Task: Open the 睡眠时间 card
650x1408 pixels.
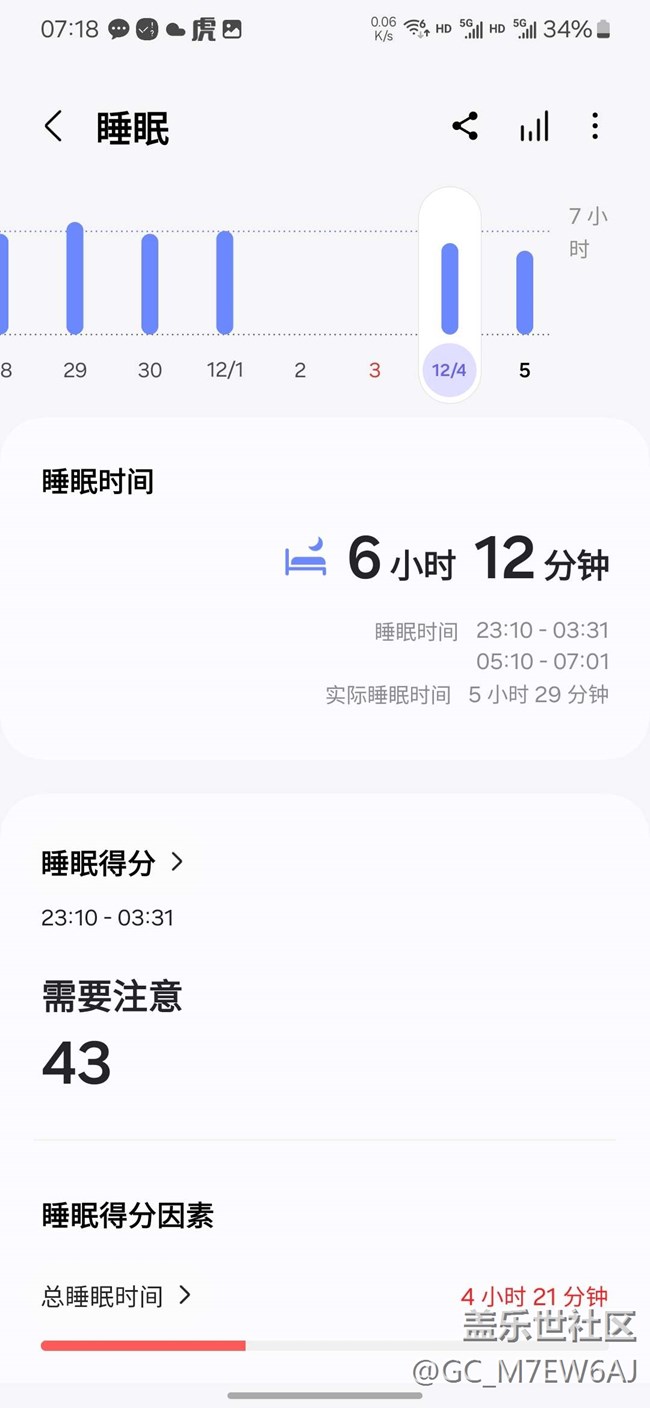Action: [x=325, y=588]
